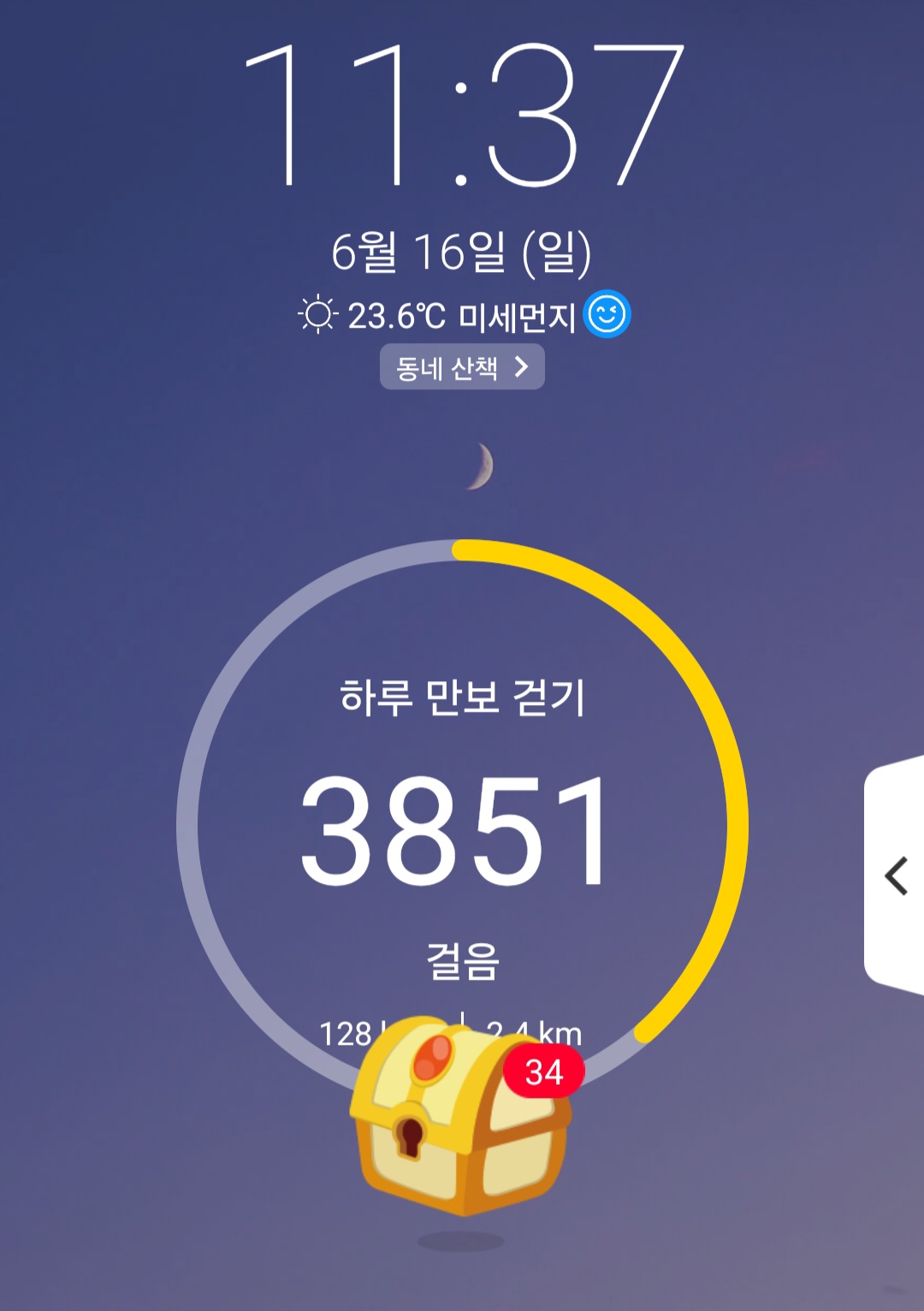Expand the side panel arrow handle
Viewport: 924px width, 1311px height.
[x=895, y=875]
